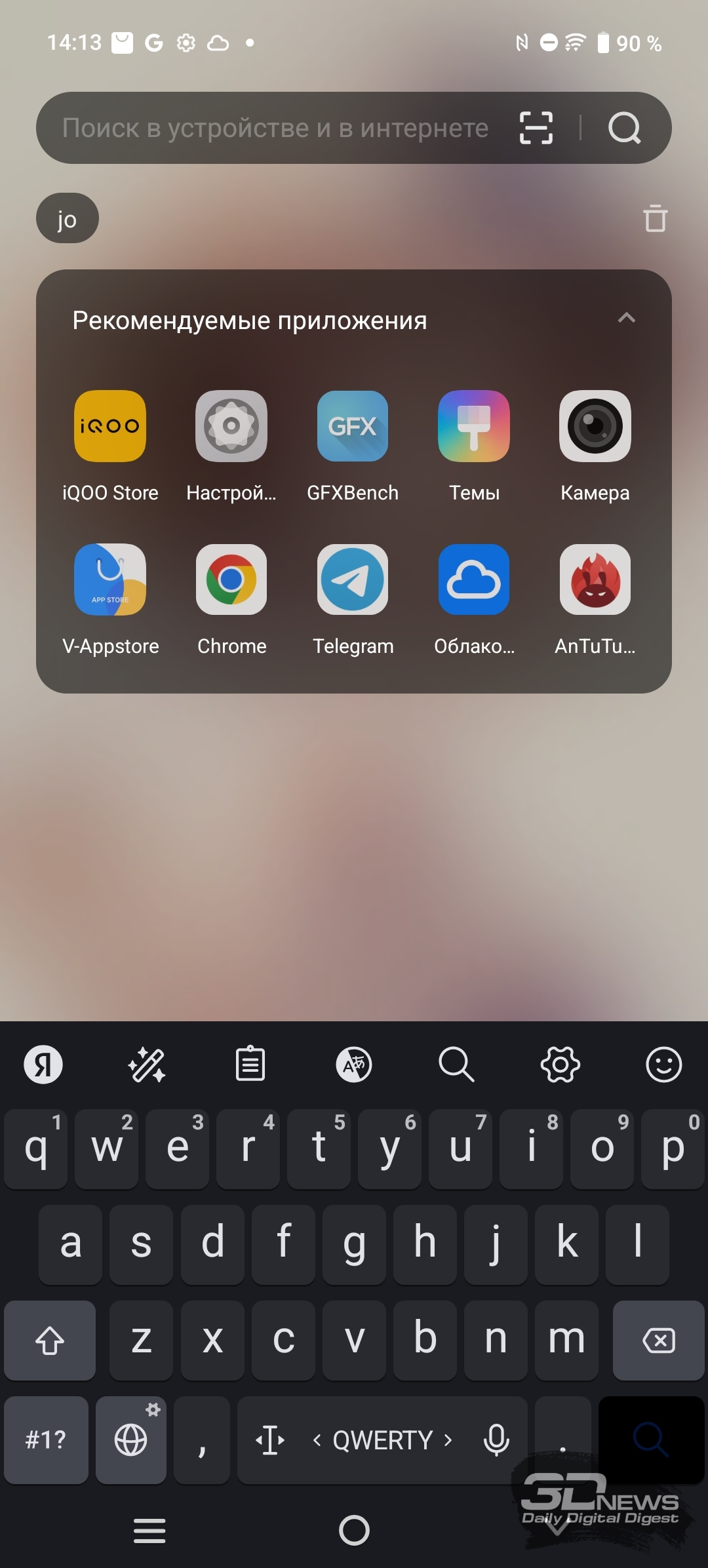
Task: Launch the Настрой... settings app
Action: [231, 446]
